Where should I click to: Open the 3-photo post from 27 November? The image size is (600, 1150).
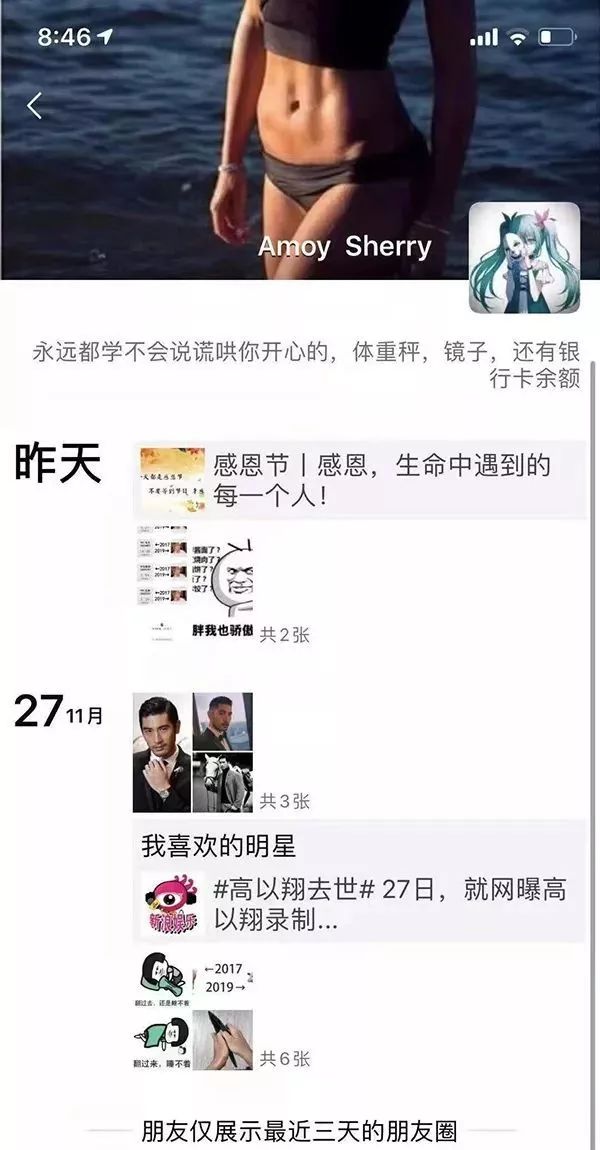pos(193,752)
